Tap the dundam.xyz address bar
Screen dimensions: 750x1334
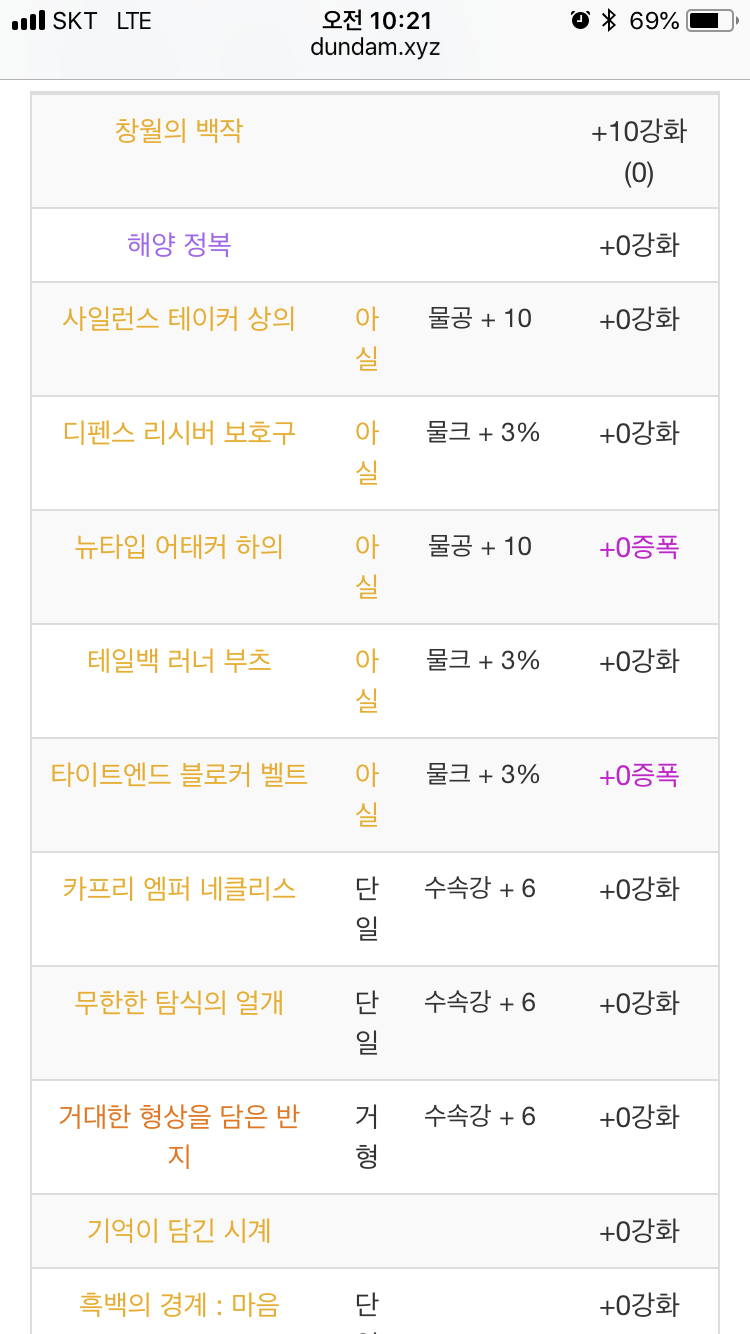(375, 47)
